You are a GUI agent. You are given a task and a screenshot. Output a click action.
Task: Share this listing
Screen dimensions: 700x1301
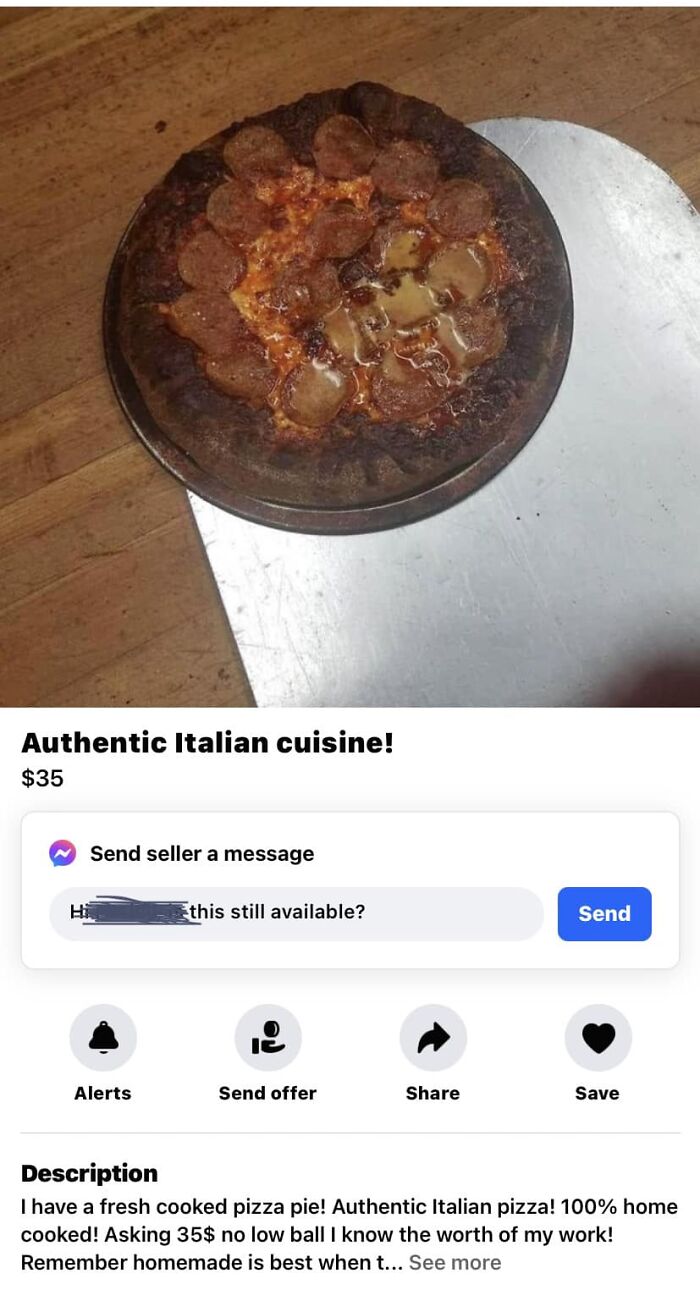pos(432,1039)
